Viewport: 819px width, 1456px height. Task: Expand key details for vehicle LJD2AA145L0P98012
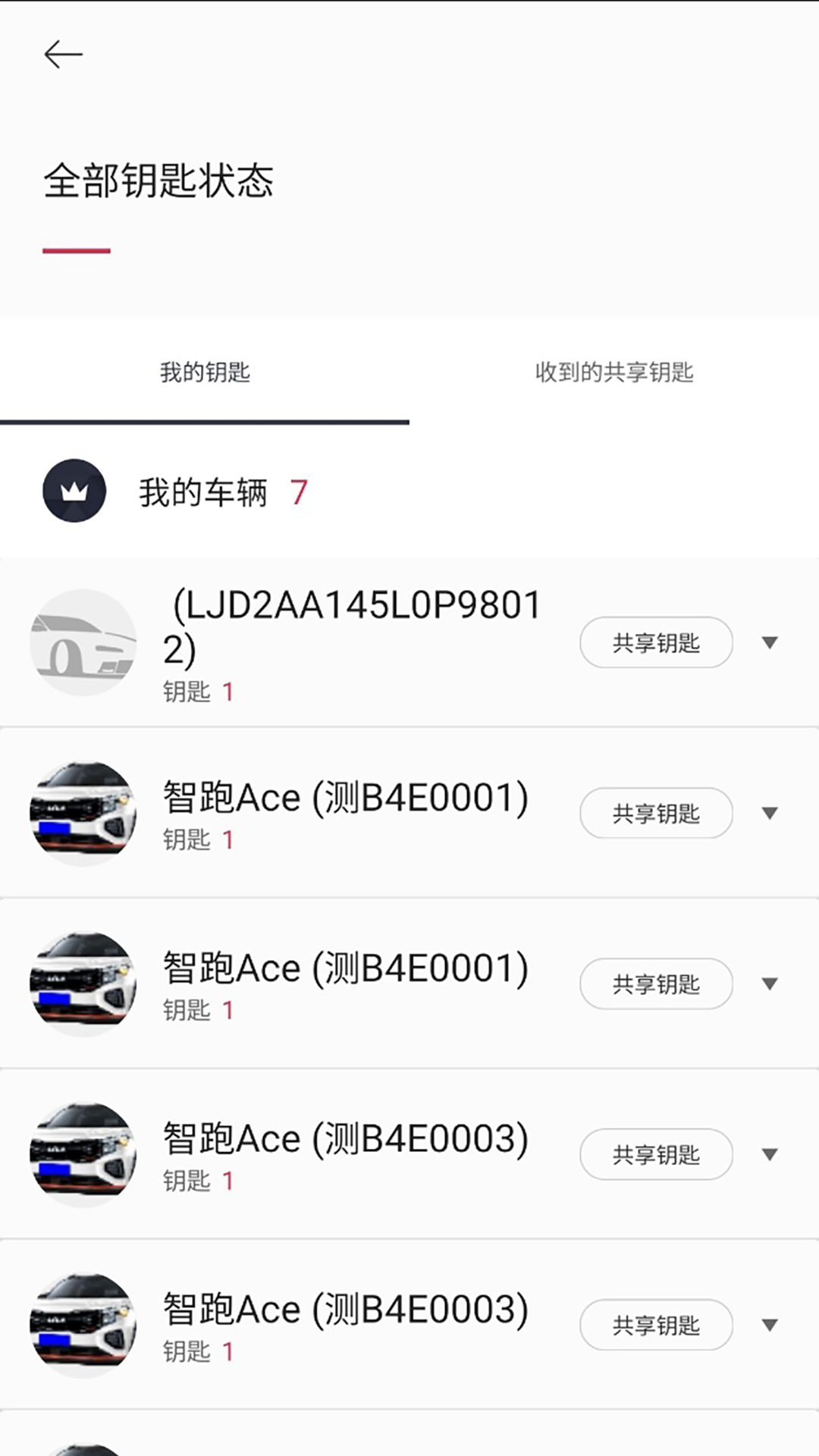[x=770, y=643]
